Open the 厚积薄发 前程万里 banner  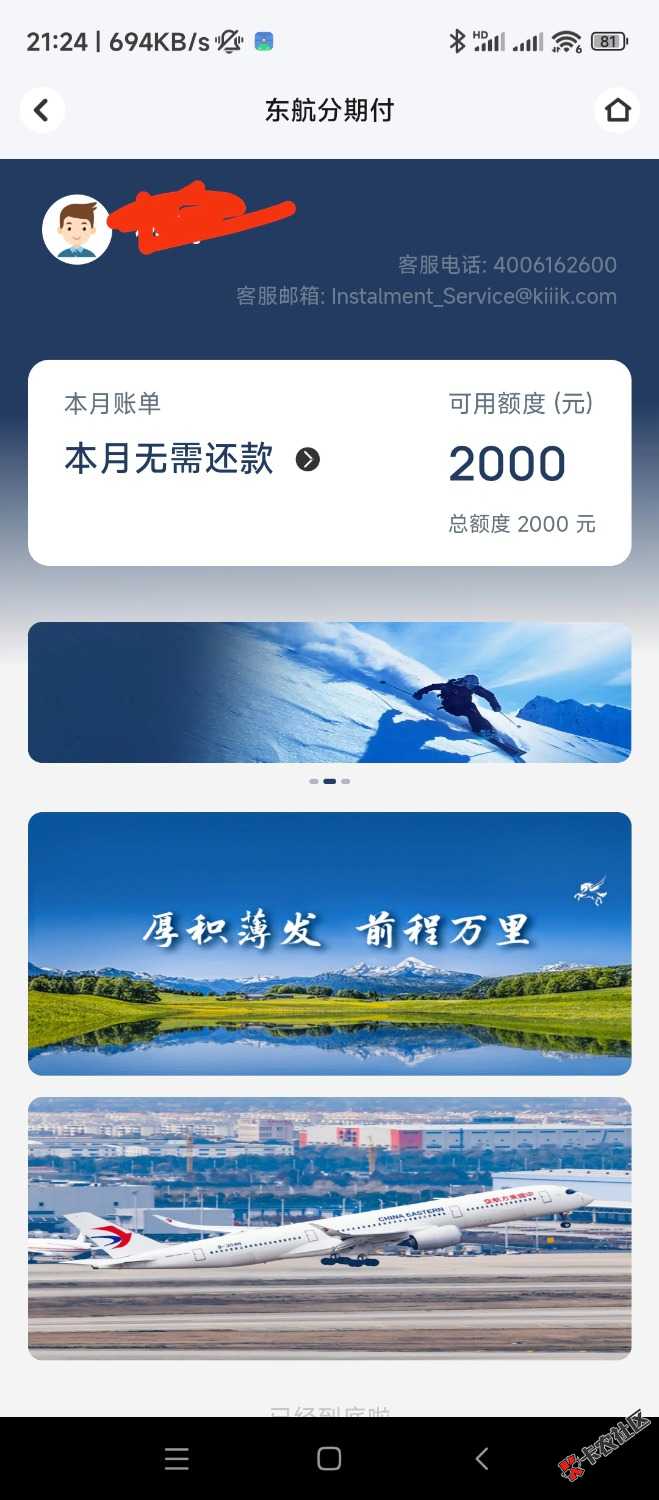click(x=329, y=943)
